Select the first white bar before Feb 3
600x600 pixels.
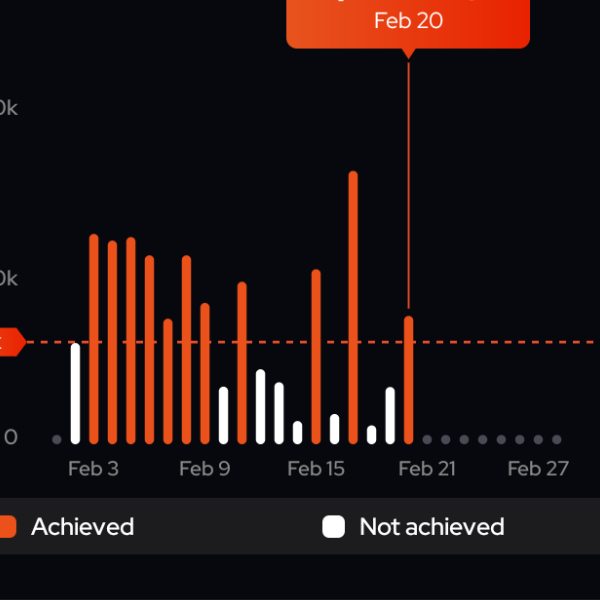pos(75,393)
